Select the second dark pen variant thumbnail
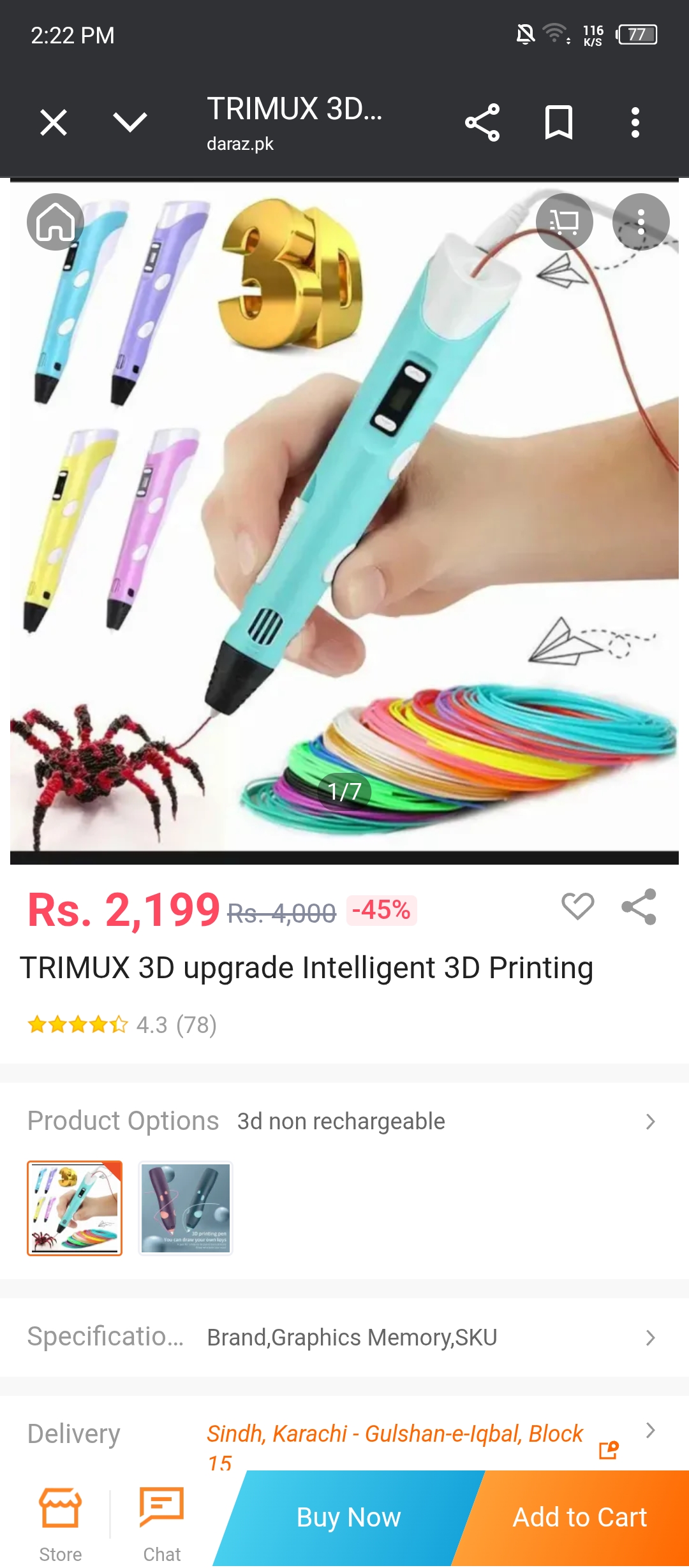 coord(186,1208)
